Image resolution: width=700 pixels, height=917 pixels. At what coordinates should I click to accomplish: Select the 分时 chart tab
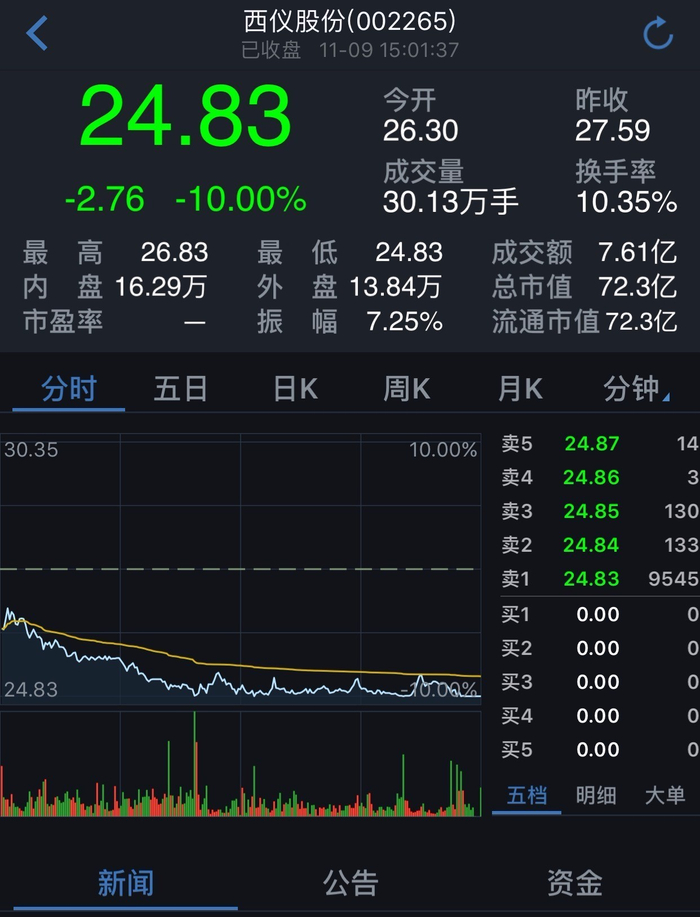pos(69,389)
